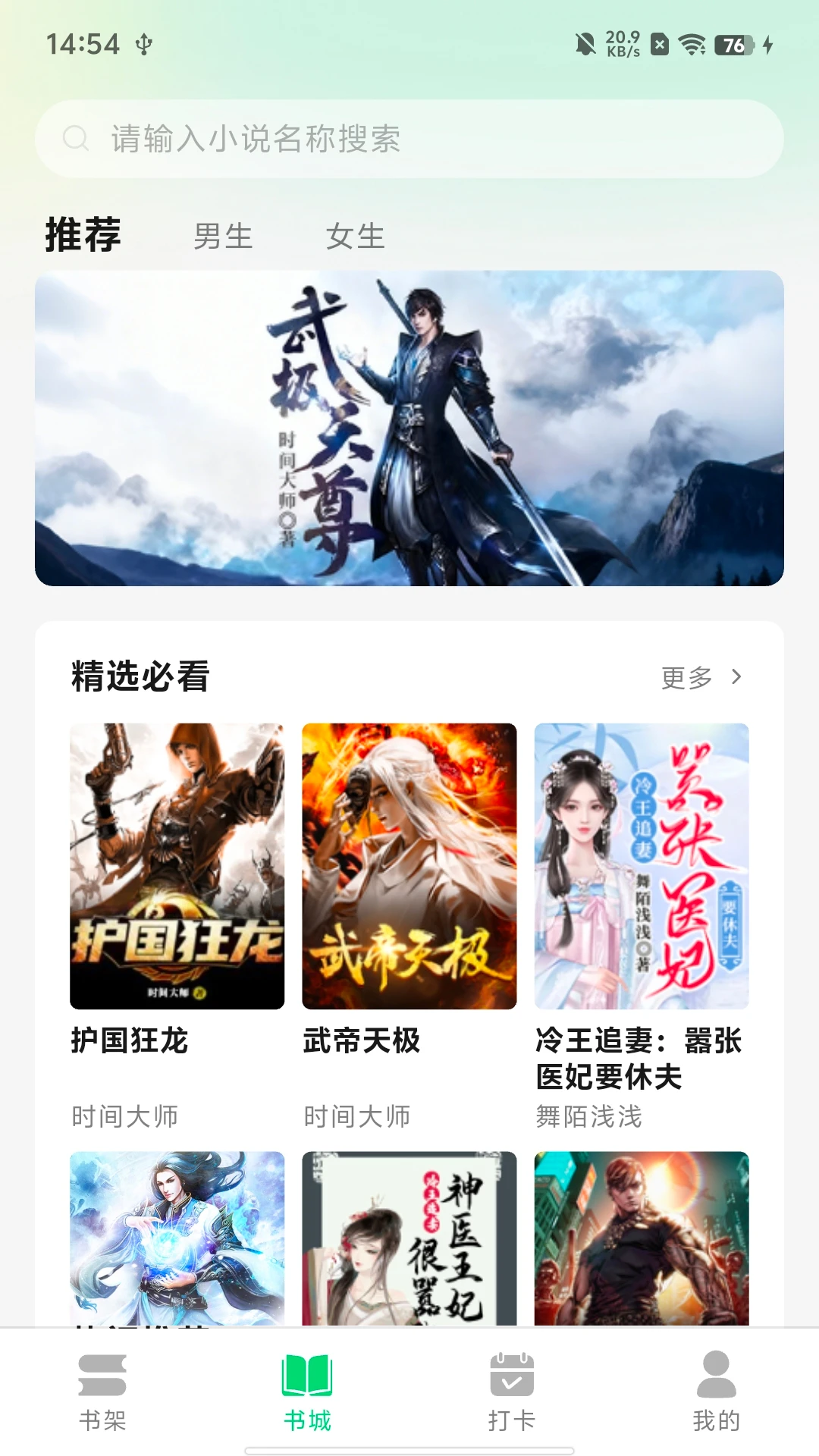Click the search magnifier icon
Screen dimensions: 819x1456
point(74,139)
